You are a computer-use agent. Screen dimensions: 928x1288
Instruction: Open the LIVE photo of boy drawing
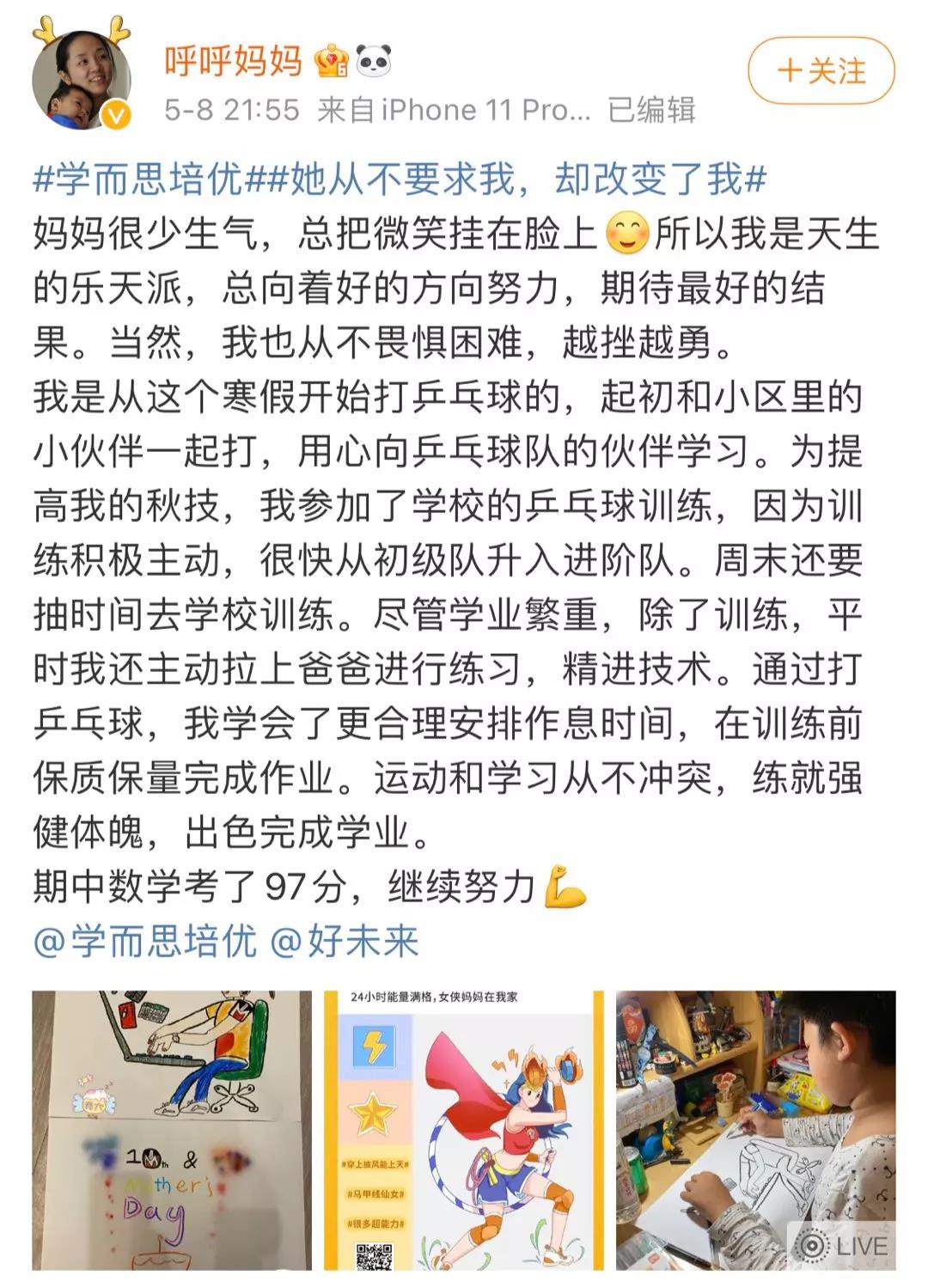pyautogui.click(x=755, y=1130)
